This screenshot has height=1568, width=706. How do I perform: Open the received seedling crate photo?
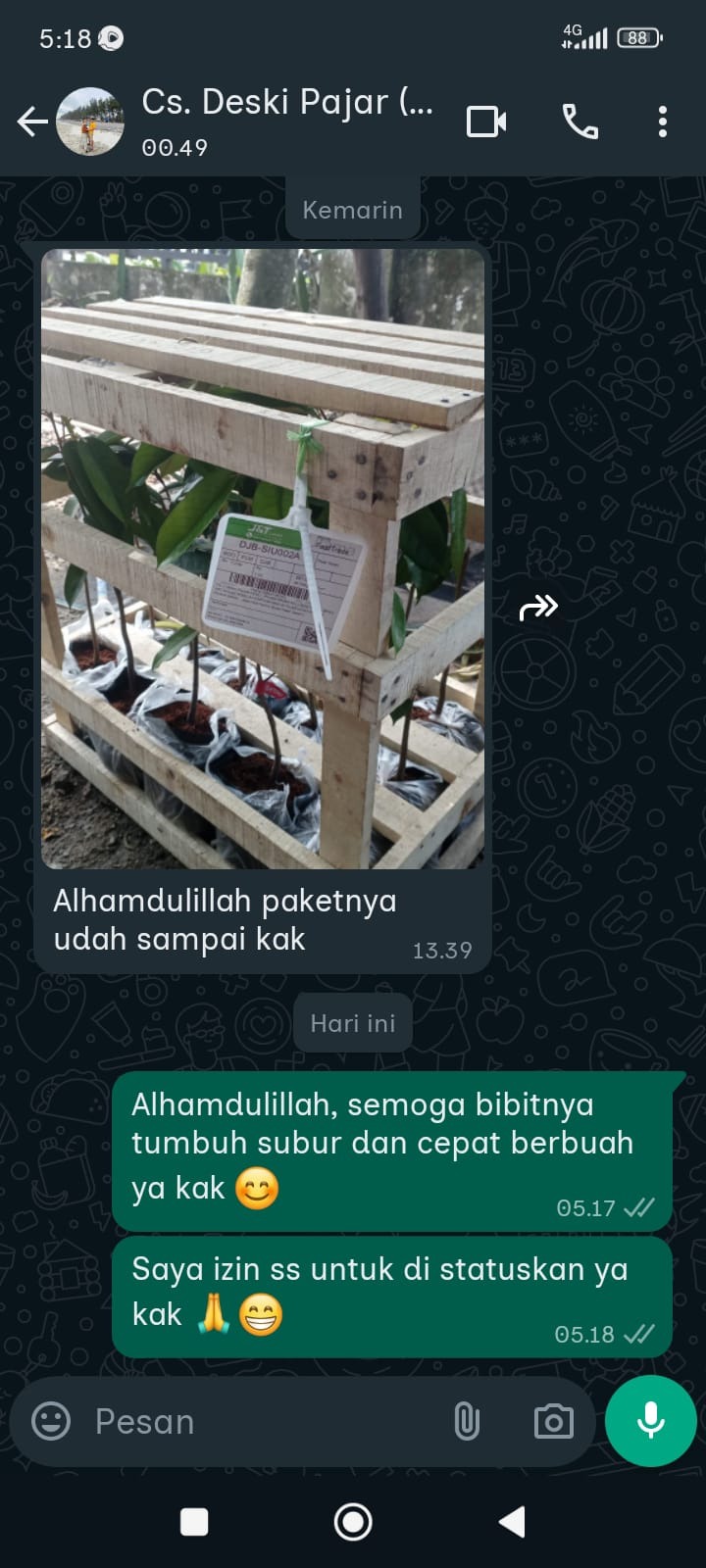tap(263, 559)
